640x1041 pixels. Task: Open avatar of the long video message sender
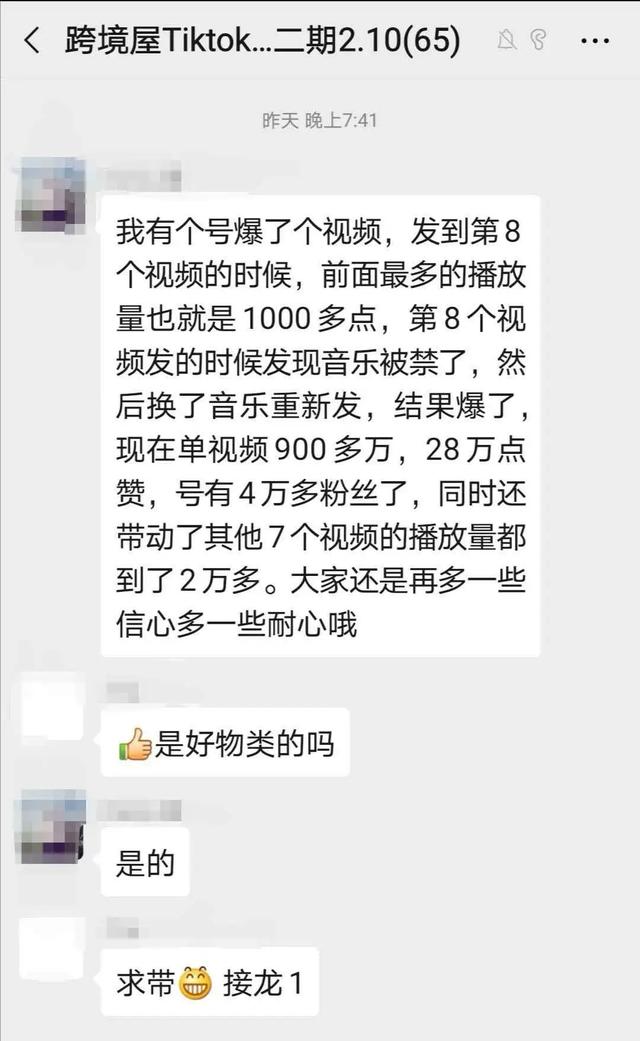52,195
